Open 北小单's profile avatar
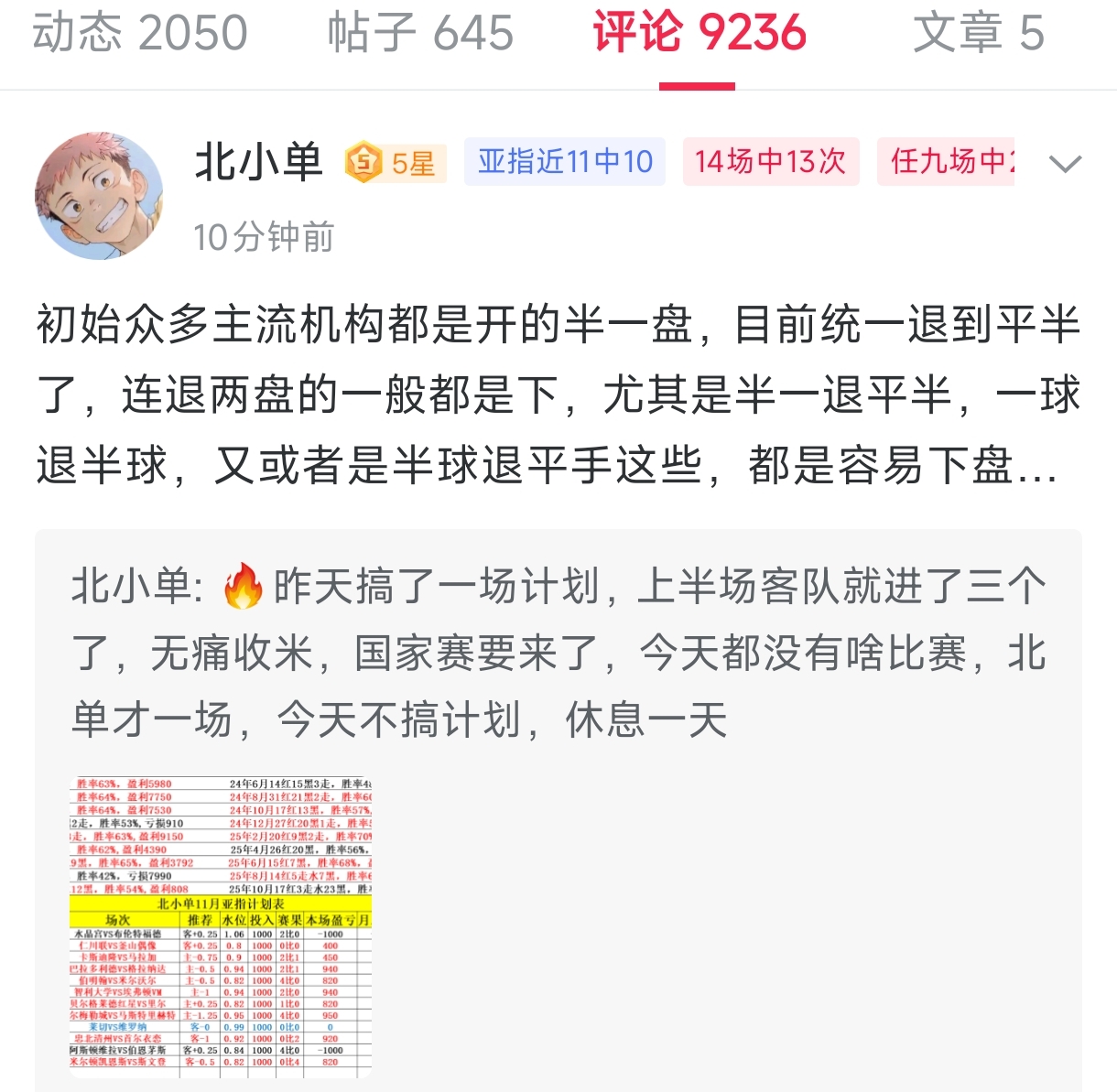The width and height of the screenshot is (1117, 1092). point(99,196)
